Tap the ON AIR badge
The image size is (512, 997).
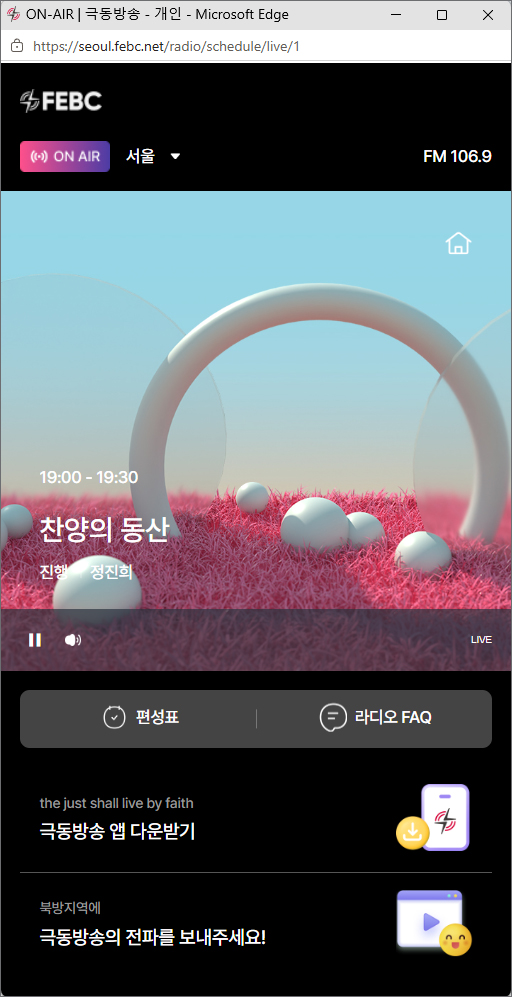(x=65, y=156)
